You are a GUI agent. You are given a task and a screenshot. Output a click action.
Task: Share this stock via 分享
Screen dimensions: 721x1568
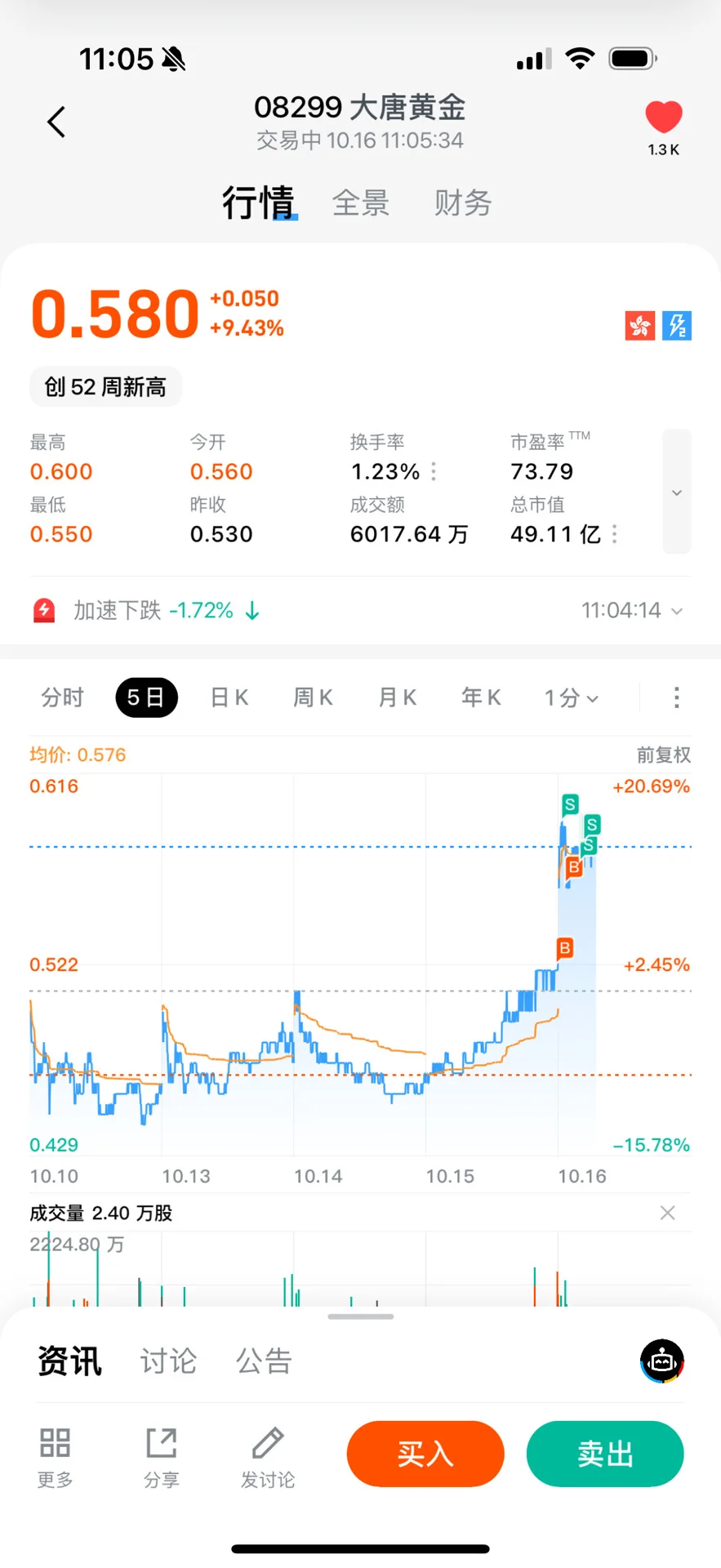tap(162, 1458)
